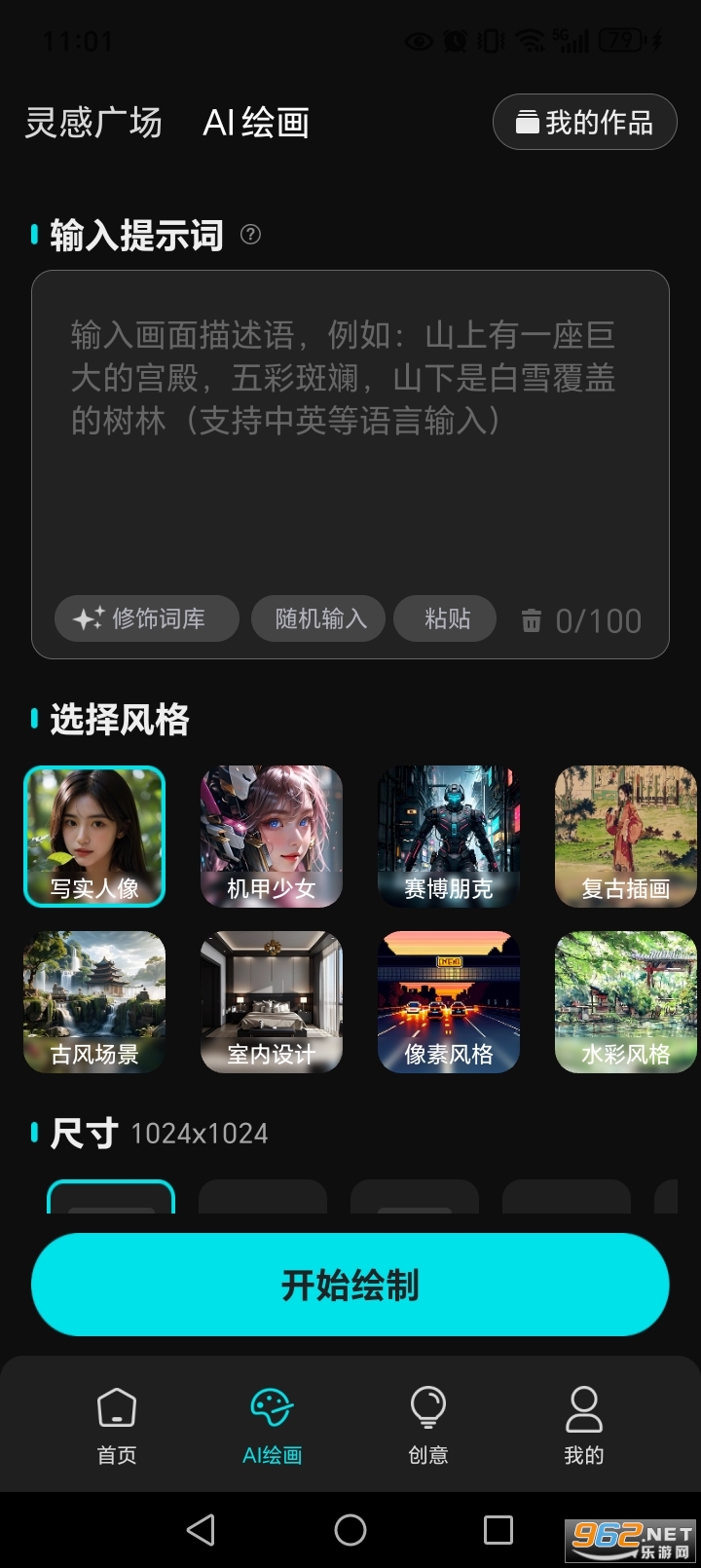Select the AI绘画 palette icon in bottom bar
Screen dimensions: 701x1568
point(273,1406)
